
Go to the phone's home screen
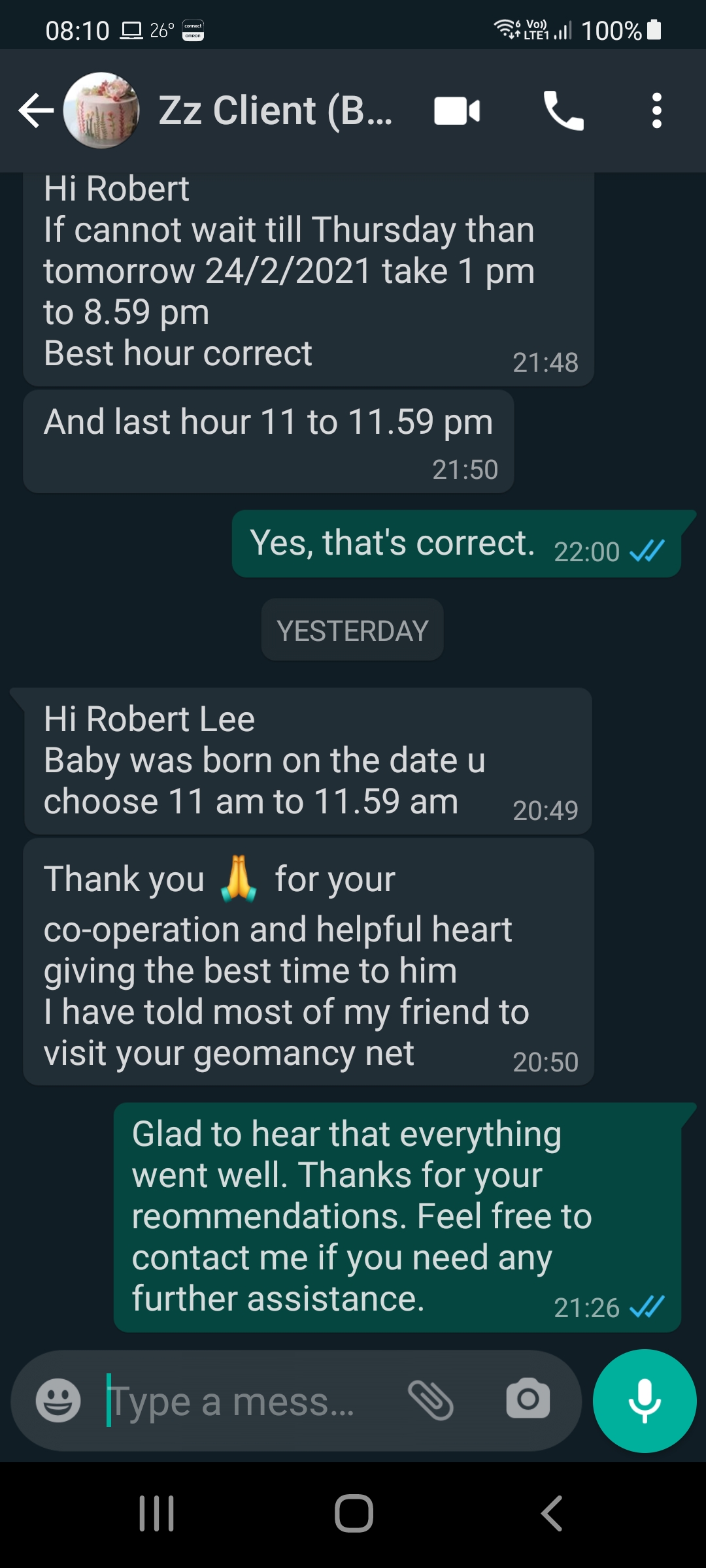354,1514
